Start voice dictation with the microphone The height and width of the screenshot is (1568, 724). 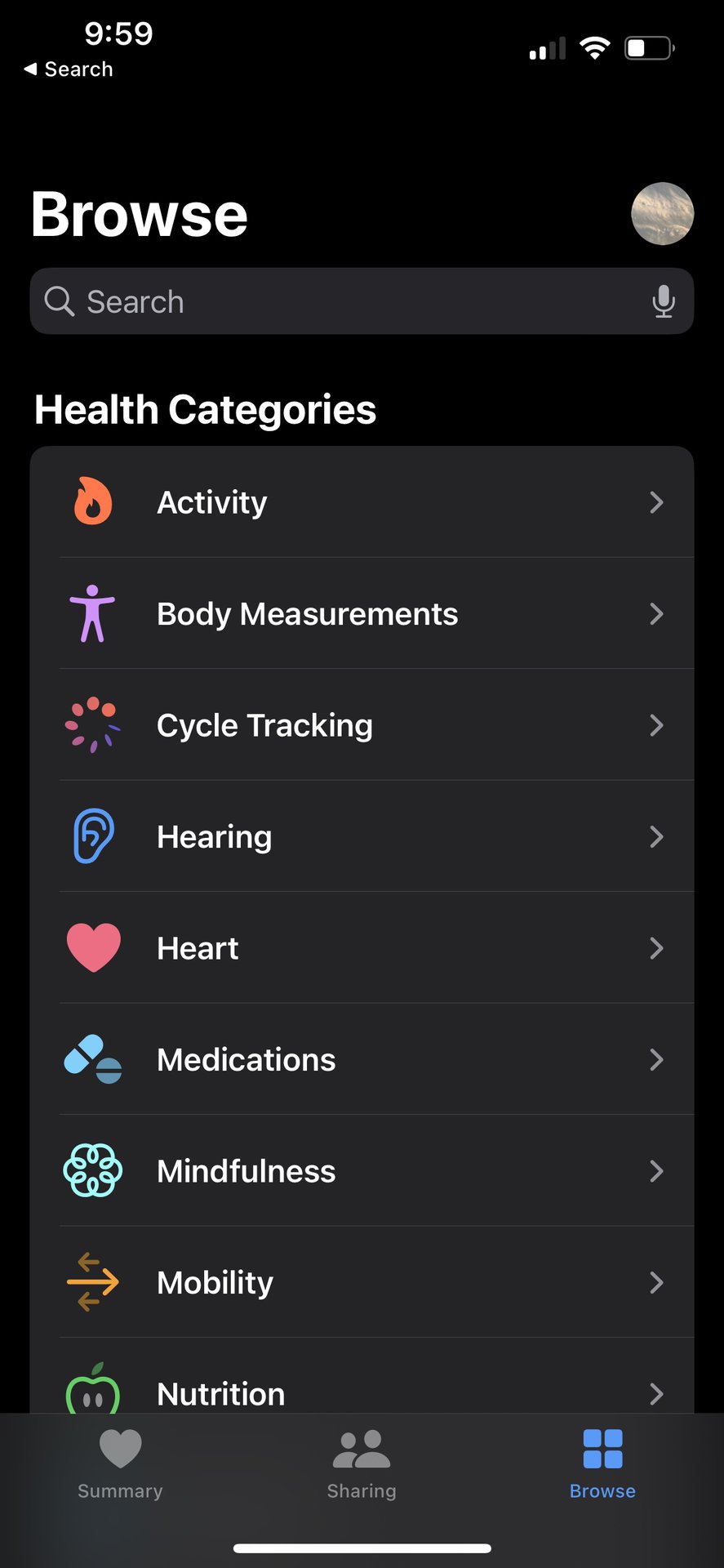click(664, 301)
